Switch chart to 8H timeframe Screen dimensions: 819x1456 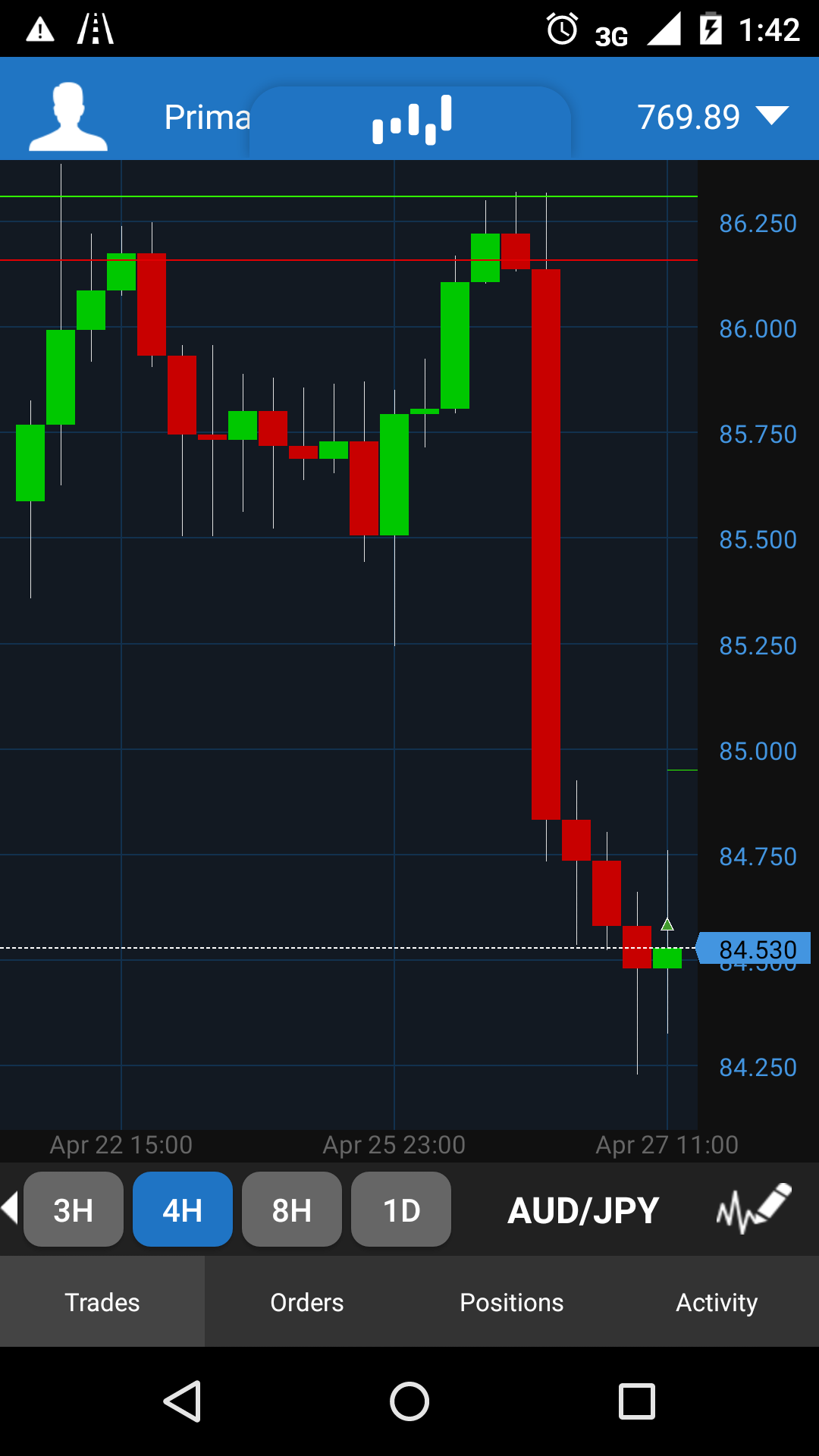click(292, 1210)
